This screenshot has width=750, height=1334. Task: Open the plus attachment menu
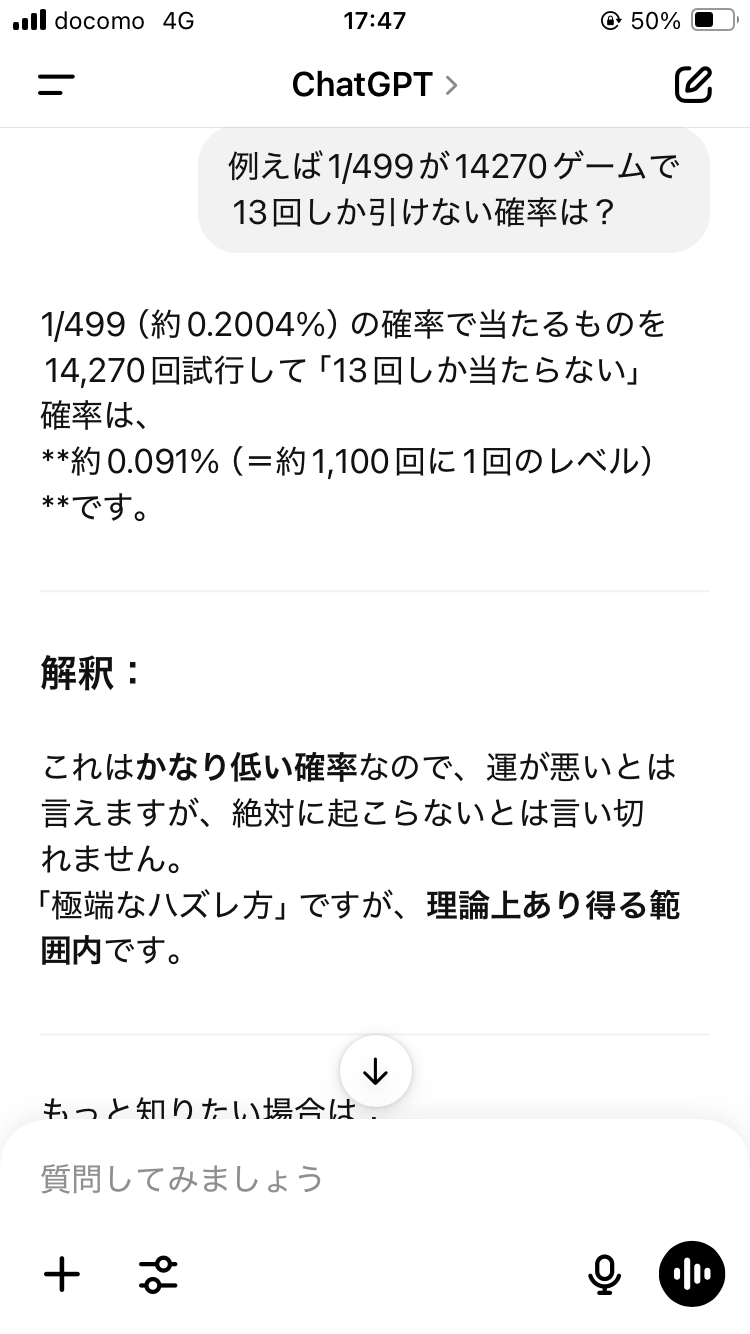[x=62, y=1274]
